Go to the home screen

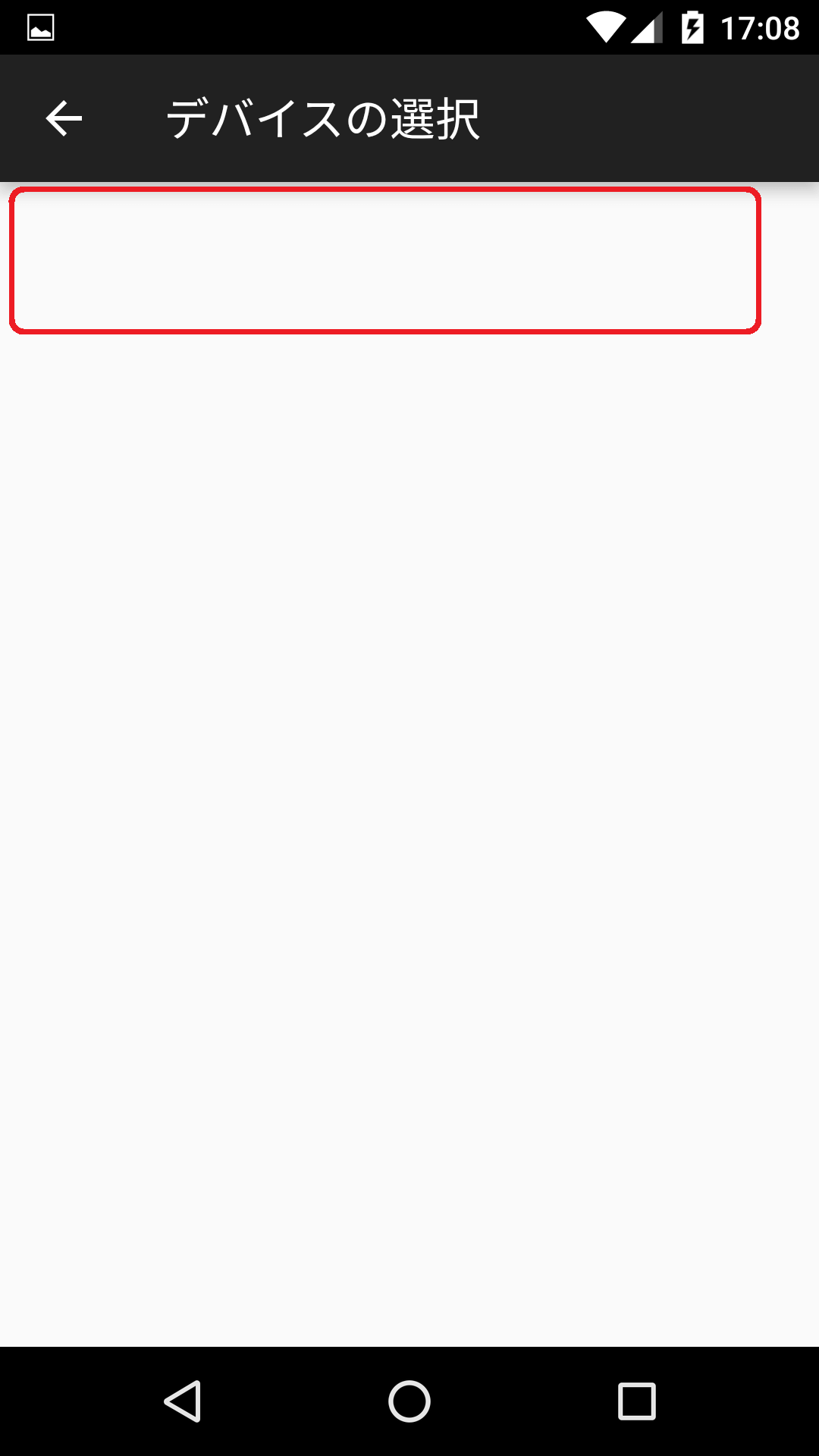point(409,1401)
